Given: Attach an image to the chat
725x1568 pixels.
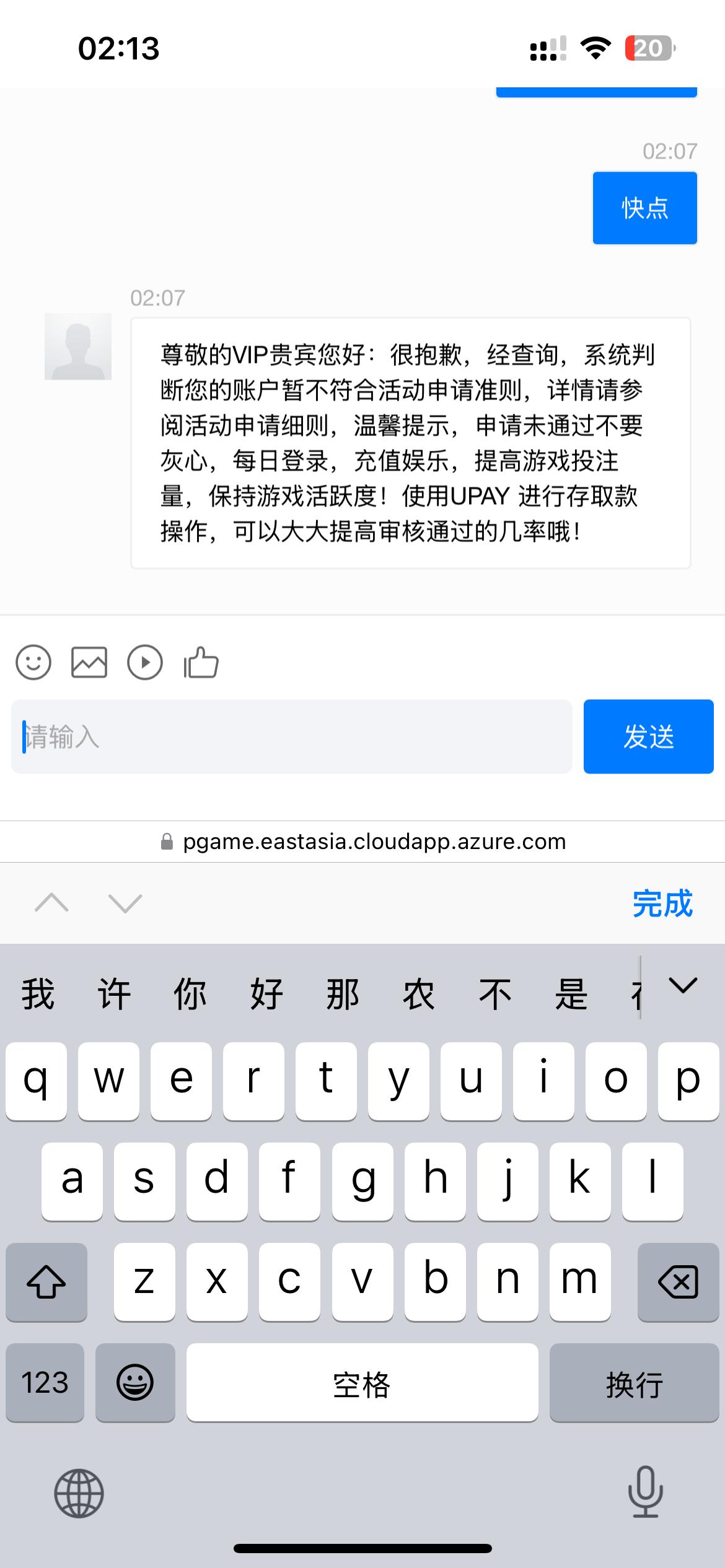Looking at the screenshot, I should 89,663.
